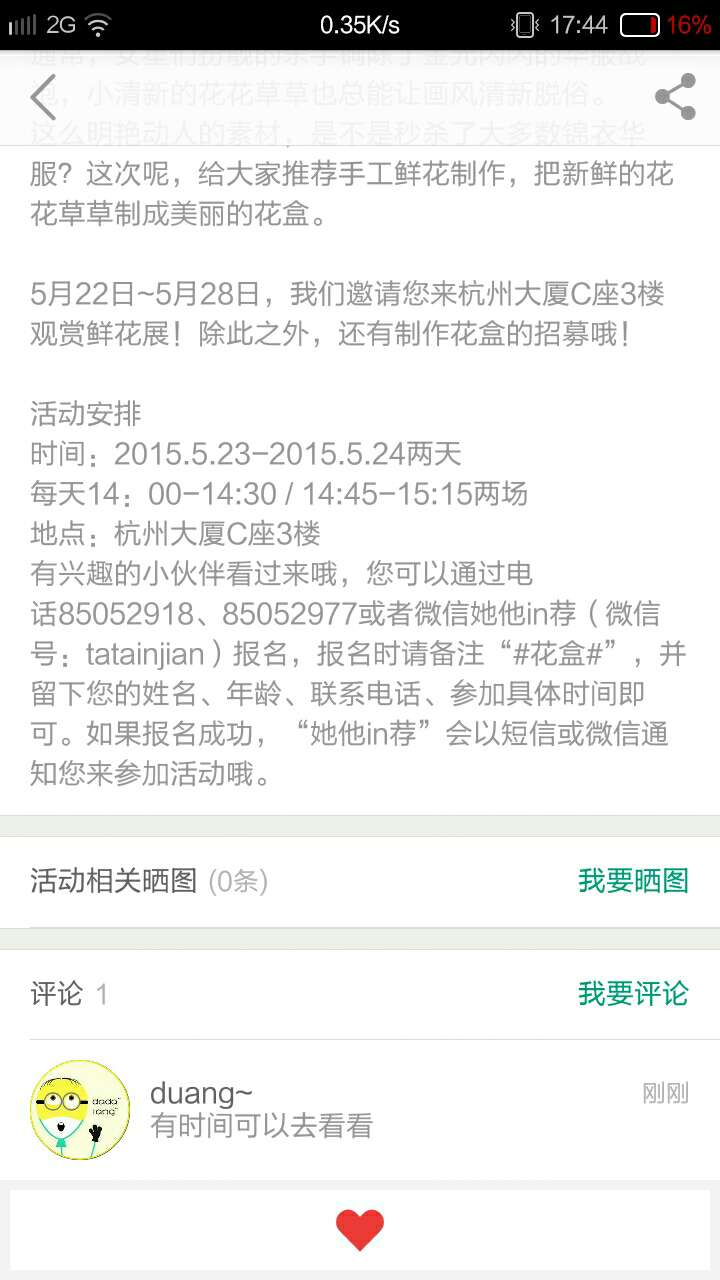Tap 我要晒图 to post a photo
Screen dimensions: 720x1280
point(633,881)
